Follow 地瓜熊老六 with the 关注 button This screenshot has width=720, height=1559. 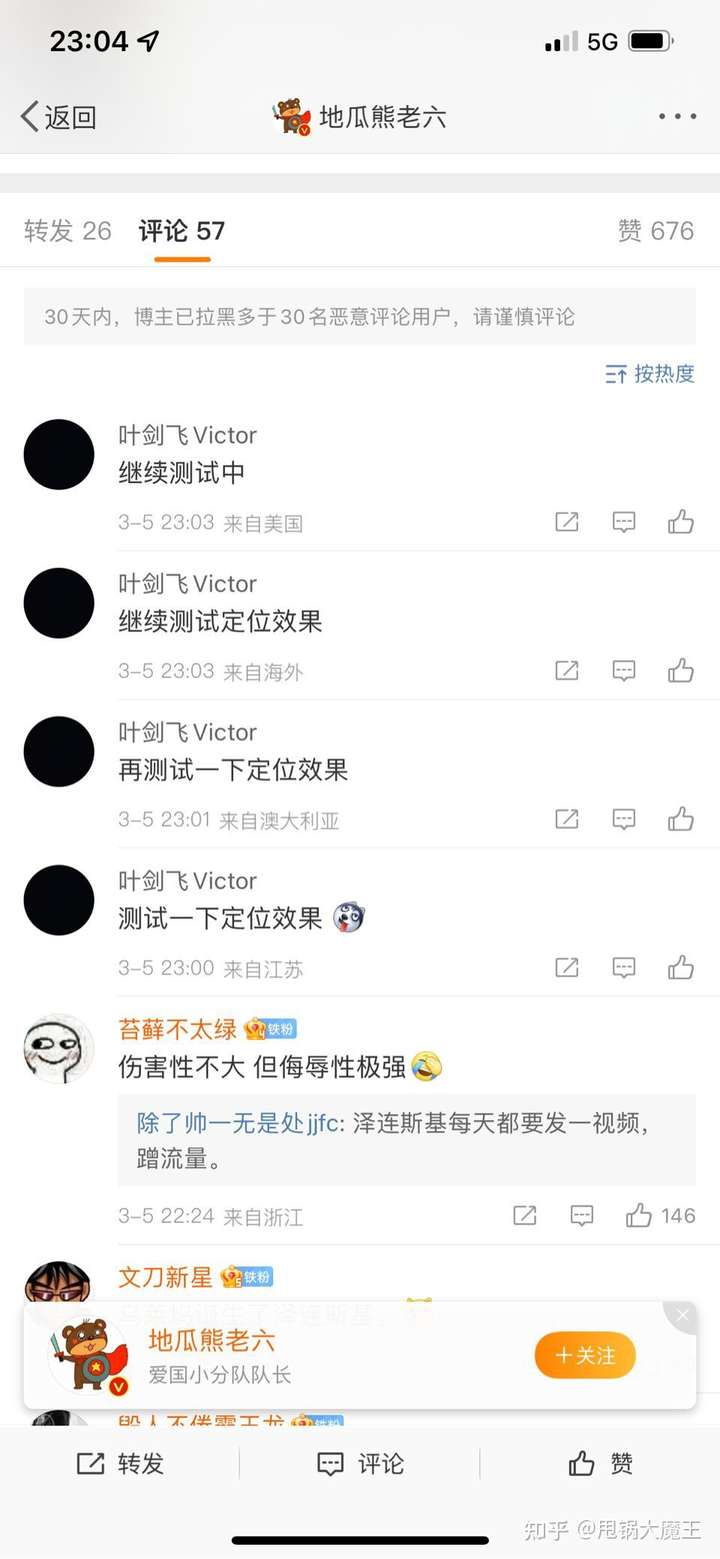coord(585,1355)
